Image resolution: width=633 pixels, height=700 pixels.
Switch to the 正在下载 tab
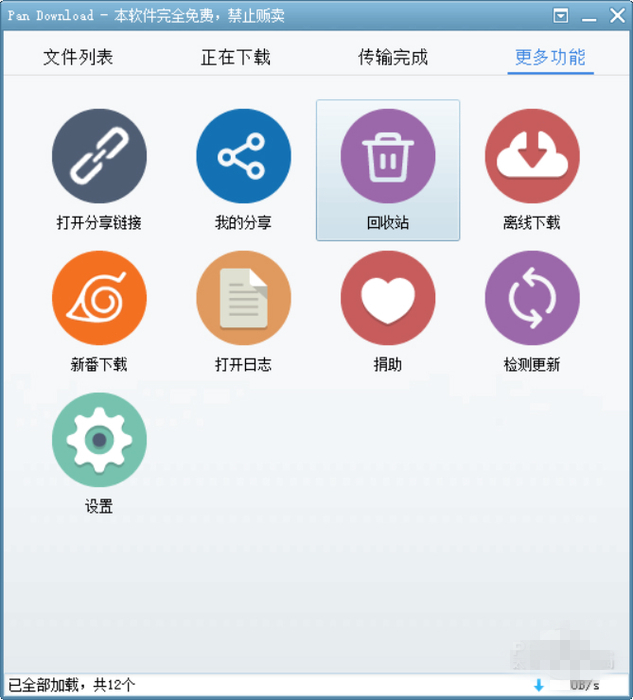point(235,57)
